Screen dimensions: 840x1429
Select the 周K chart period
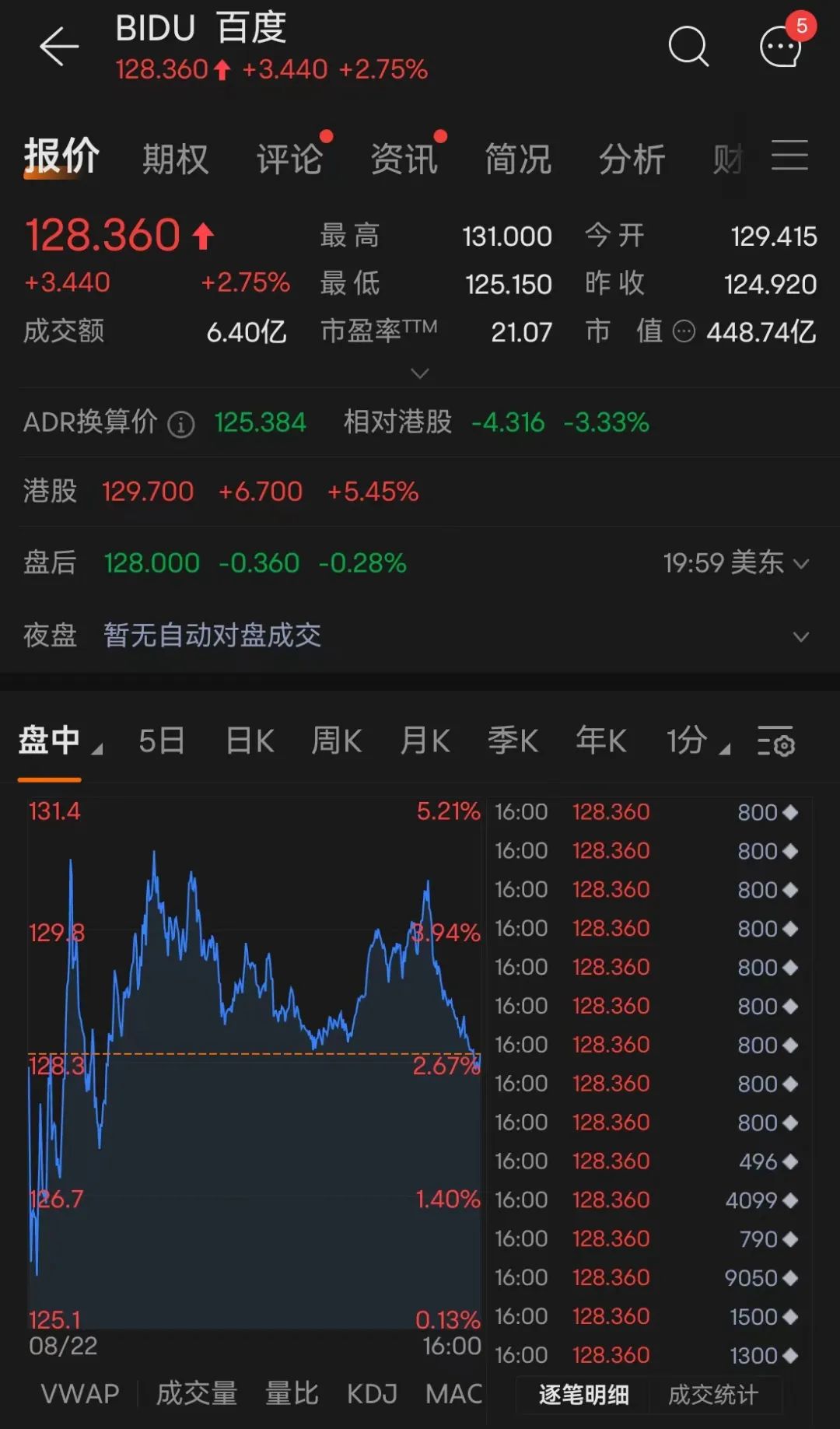(x=337, y=741)
